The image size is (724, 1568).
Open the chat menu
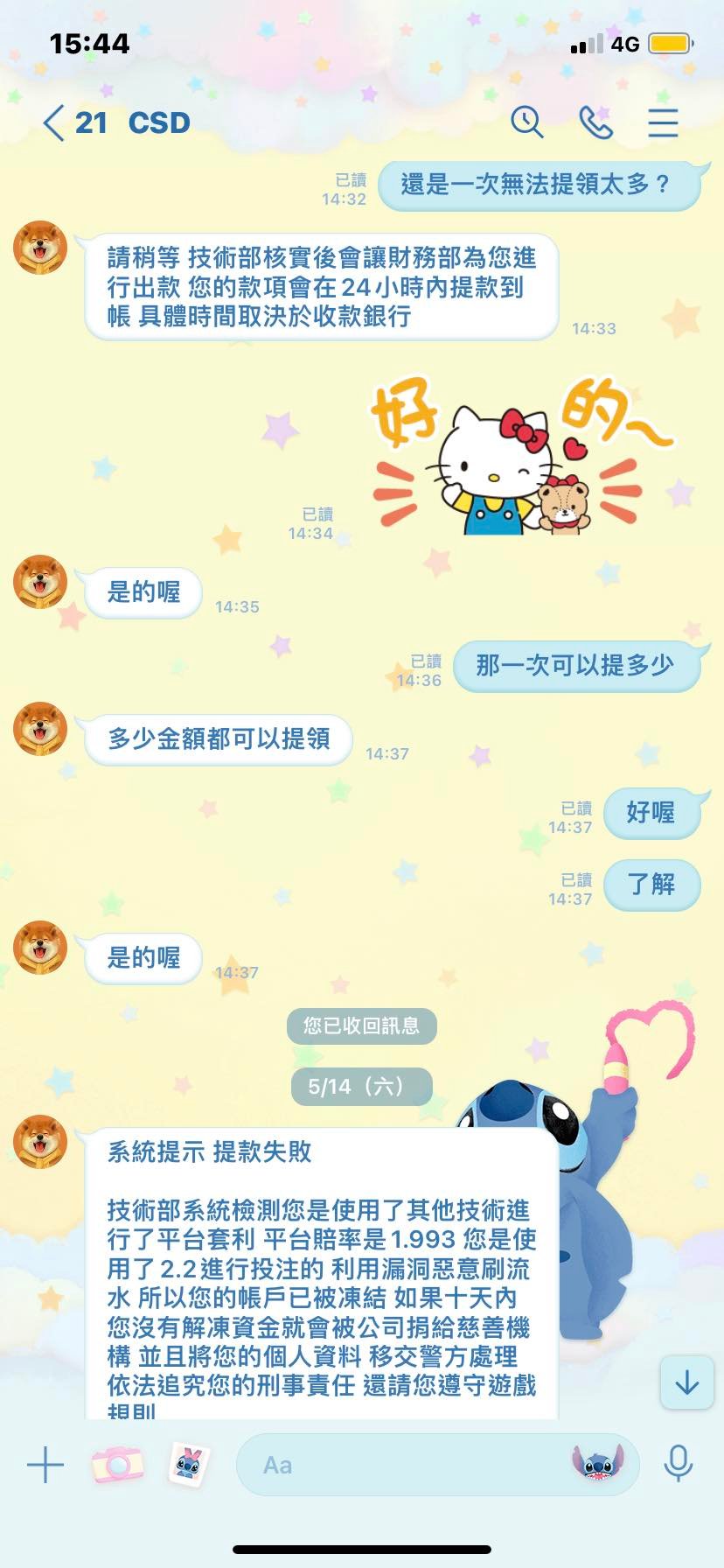coord(663,122)
